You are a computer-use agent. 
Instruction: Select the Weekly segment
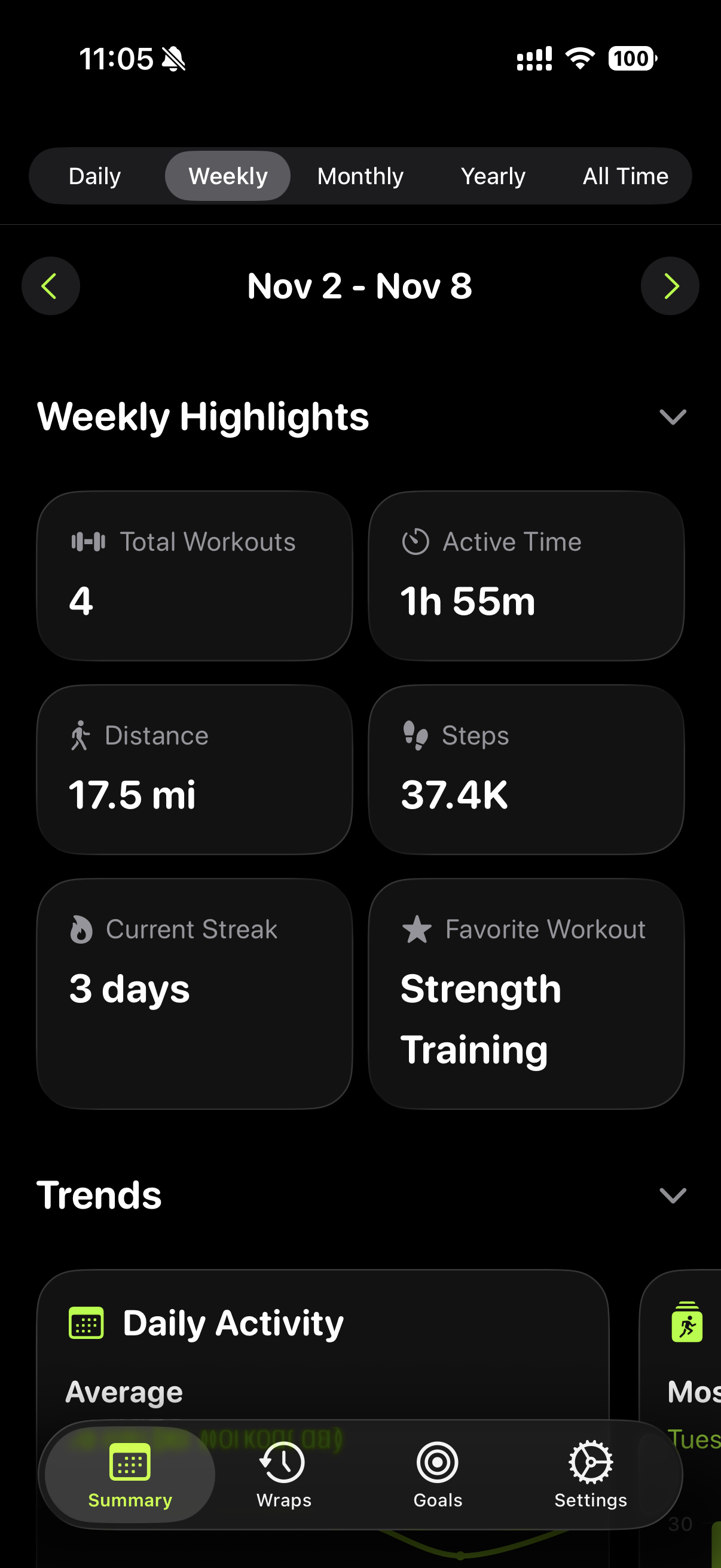click(228, 176)
